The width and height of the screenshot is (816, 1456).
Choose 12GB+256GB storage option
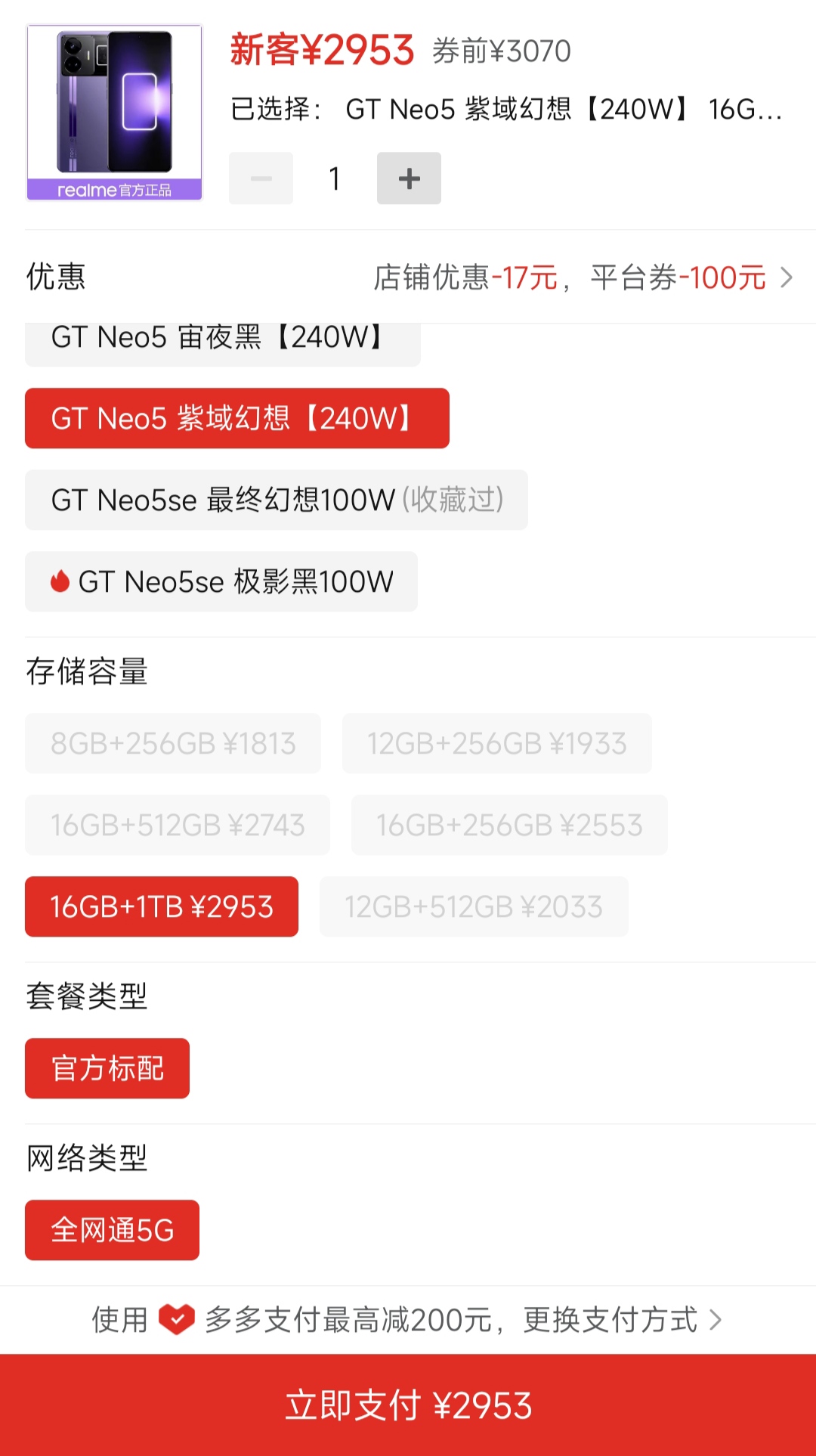pos(496,743)
